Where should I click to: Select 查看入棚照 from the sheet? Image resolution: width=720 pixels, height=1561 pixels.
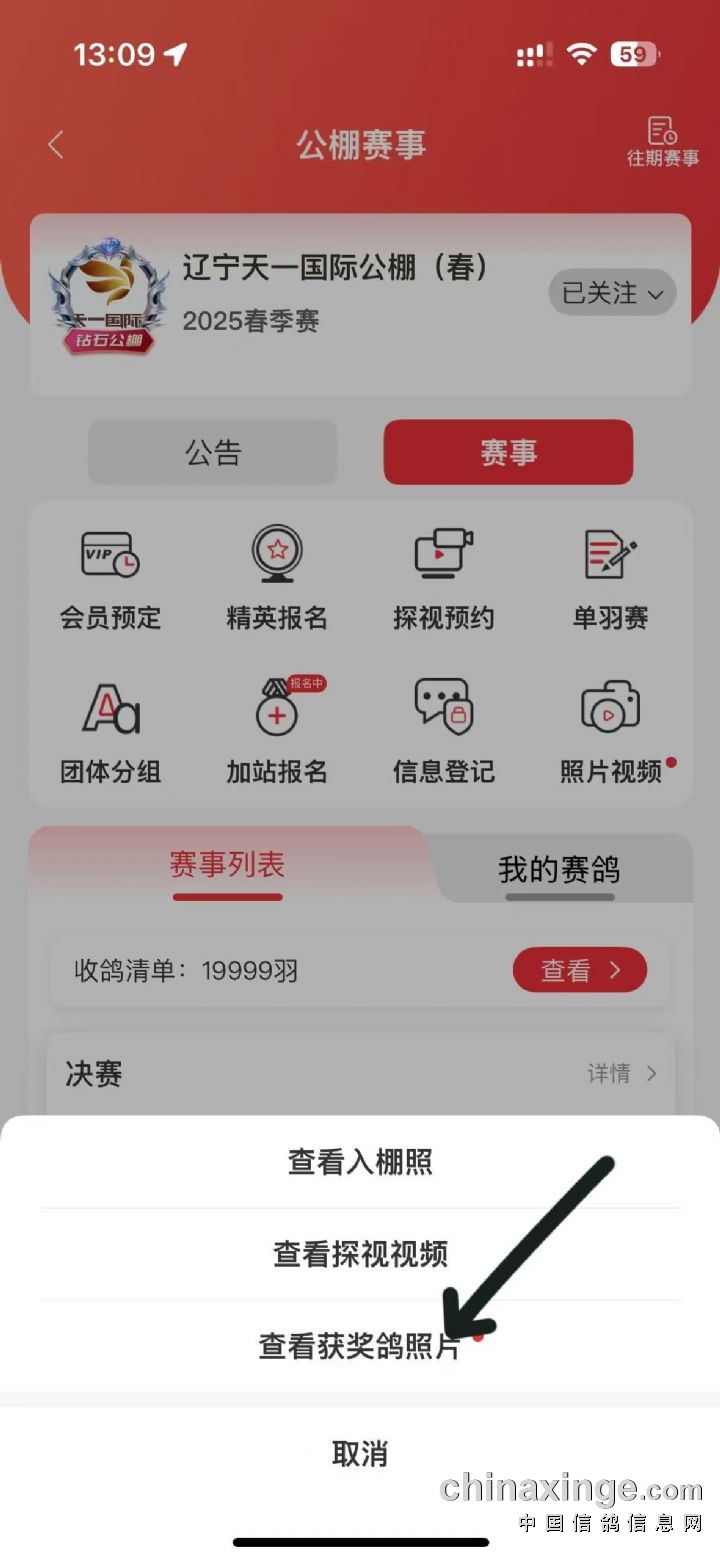tap(360, 1162)
